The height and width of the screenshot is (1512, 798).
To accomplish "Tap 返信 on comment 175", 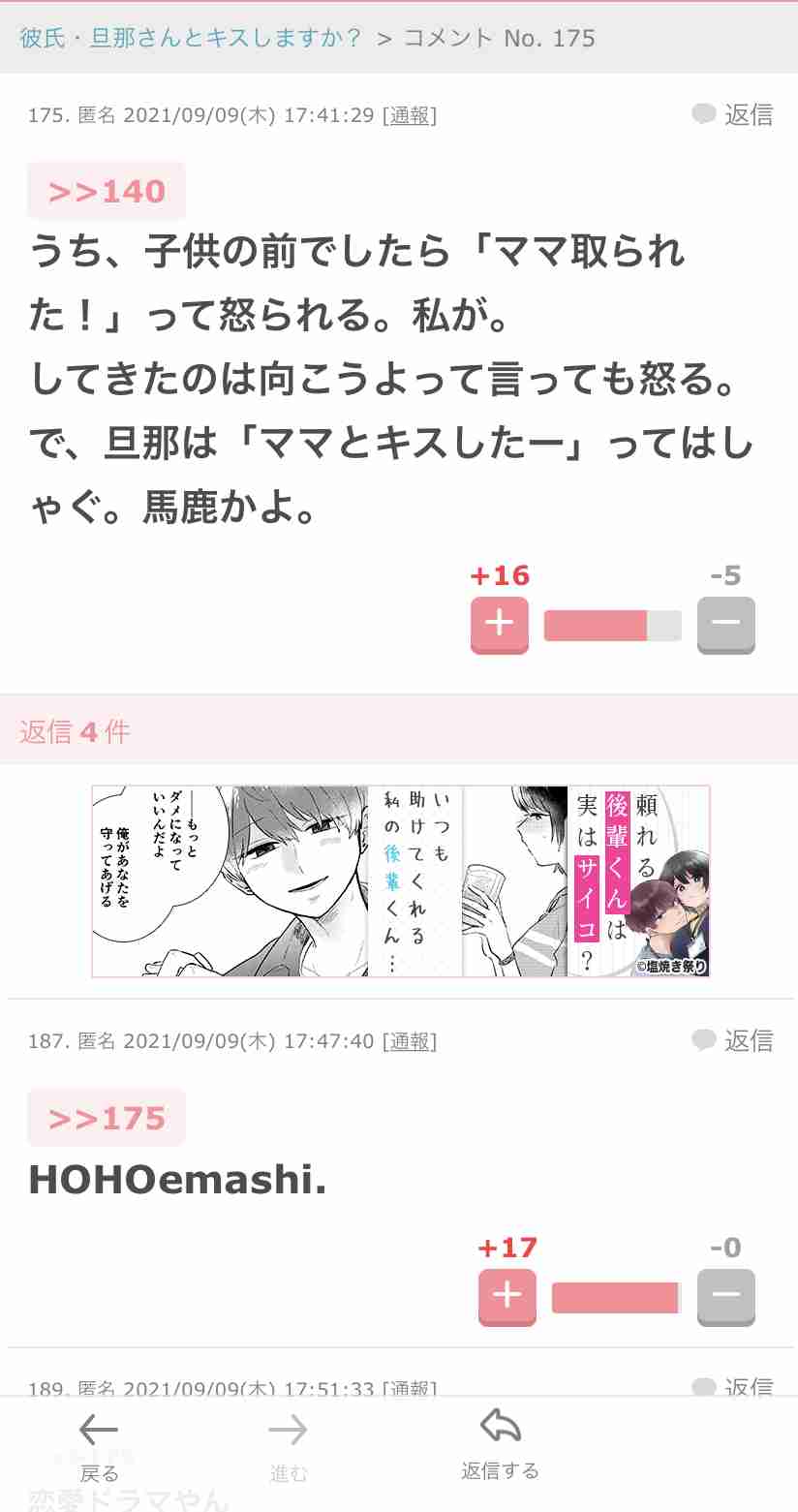I will 733,115.
